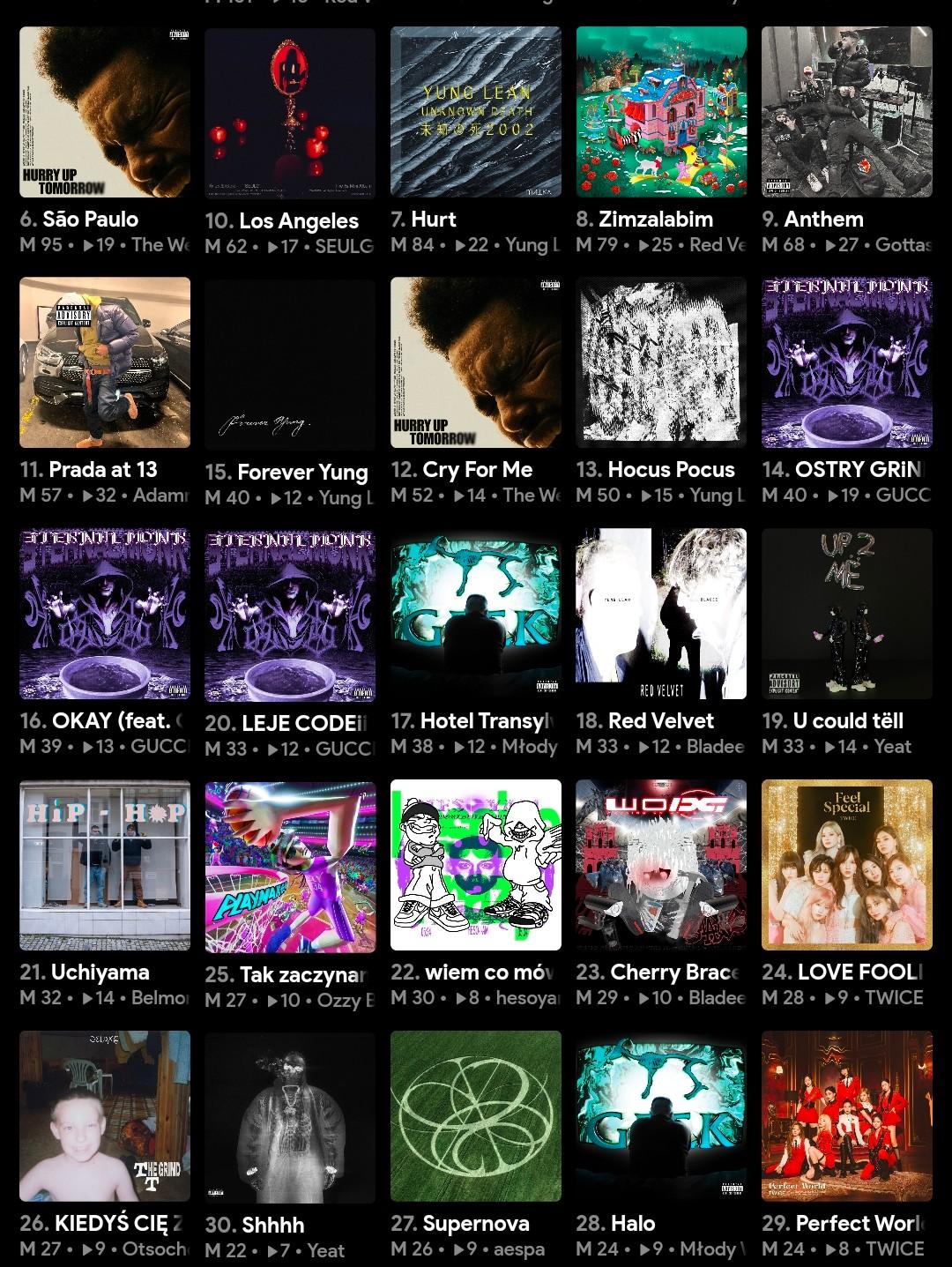Tap the Red Velvet track by Bladee

click(x=661, y=614)
